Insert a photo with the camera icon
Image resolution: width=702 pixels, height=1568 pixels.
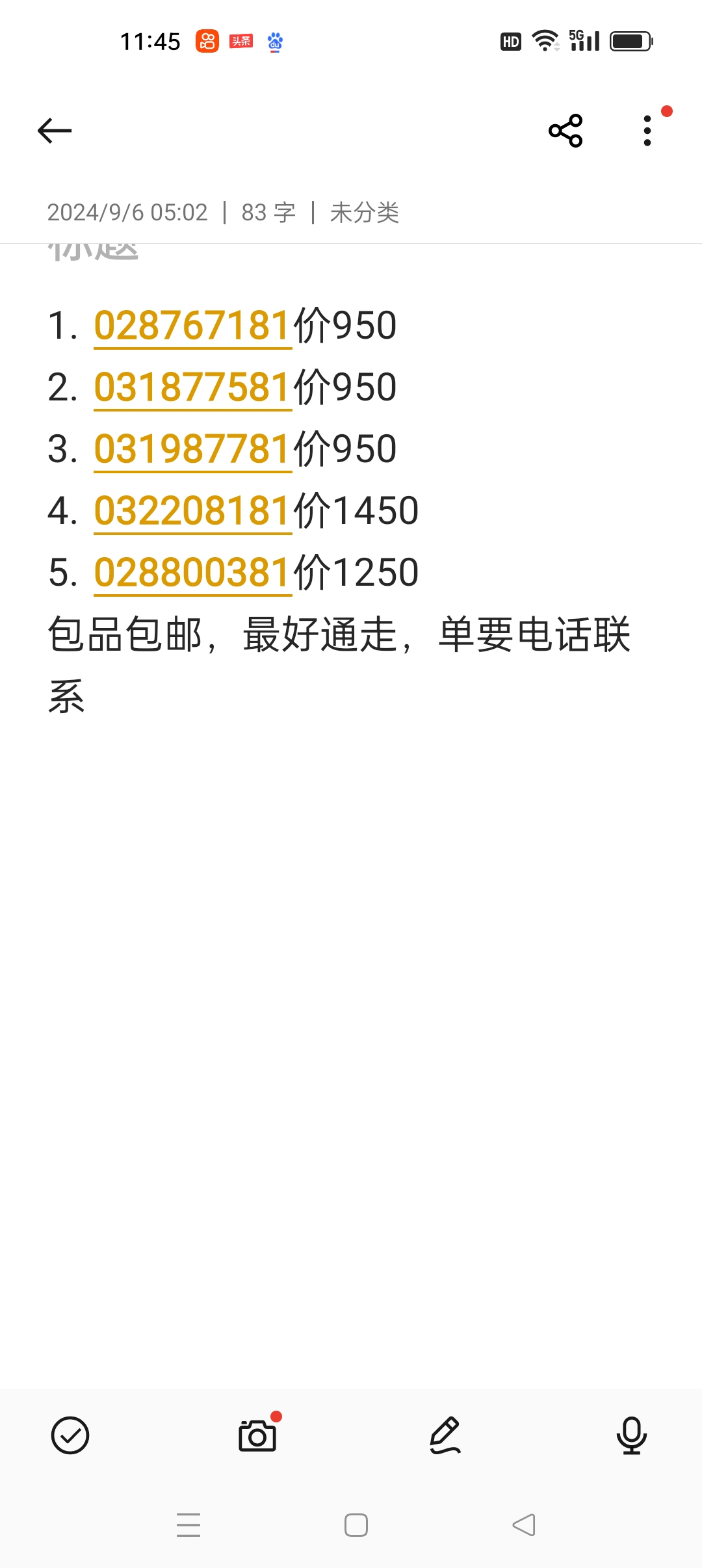tap(257, 1435)
